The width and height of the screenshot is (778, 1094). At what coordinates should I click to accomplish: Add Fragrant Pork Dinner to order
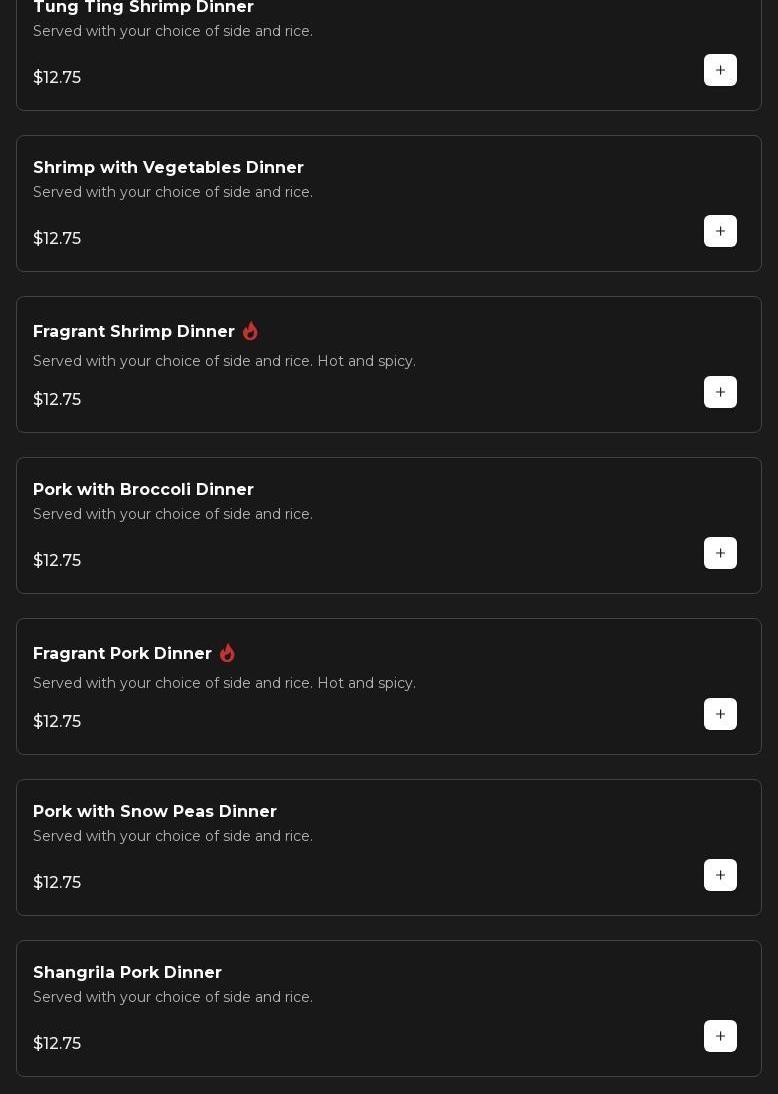tap(720, 714)
